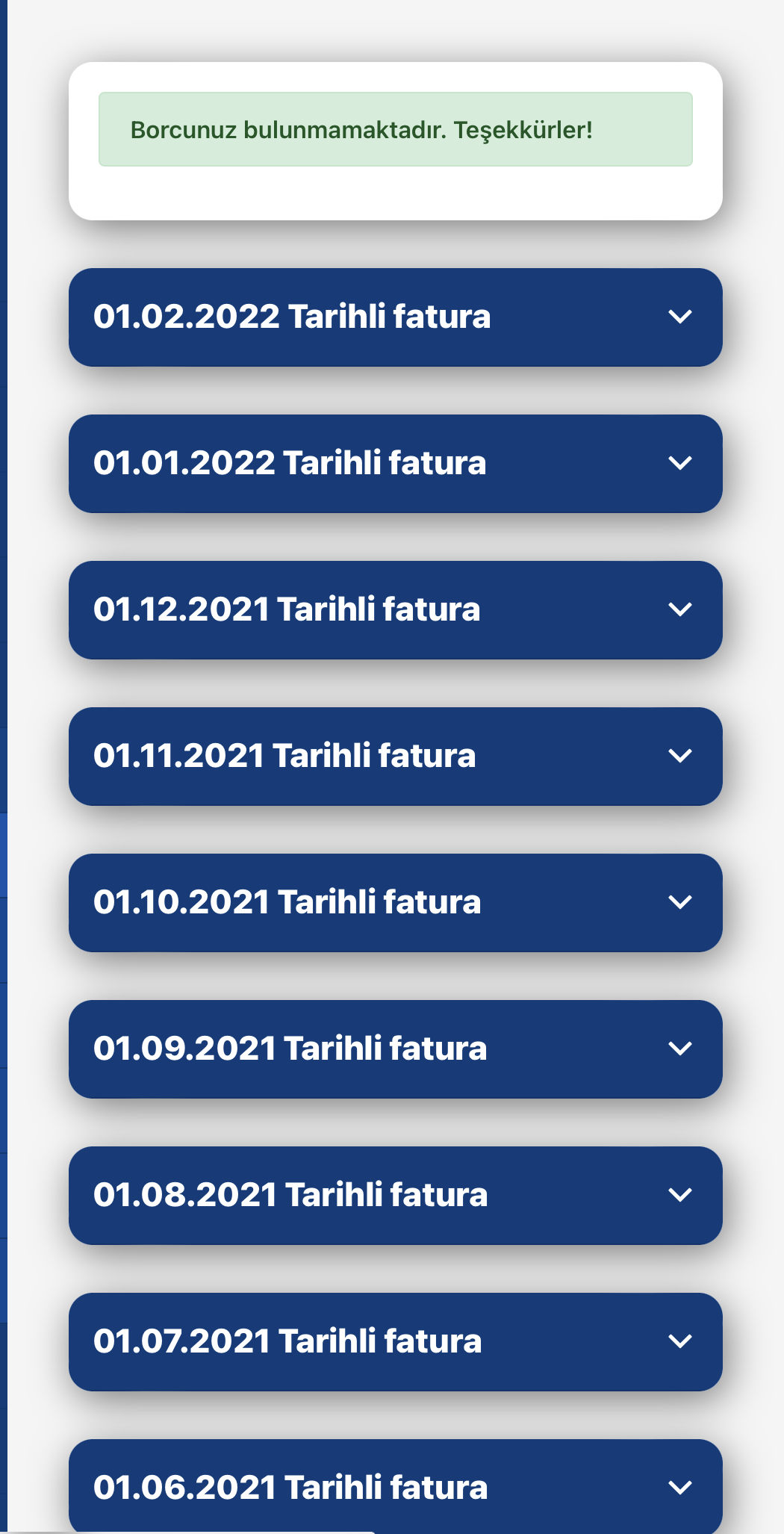View the 01.06.2021 Tarihli fatura
Image resolution: width=784 pixels, height=1534 pixels.
tap(395, 1485)
